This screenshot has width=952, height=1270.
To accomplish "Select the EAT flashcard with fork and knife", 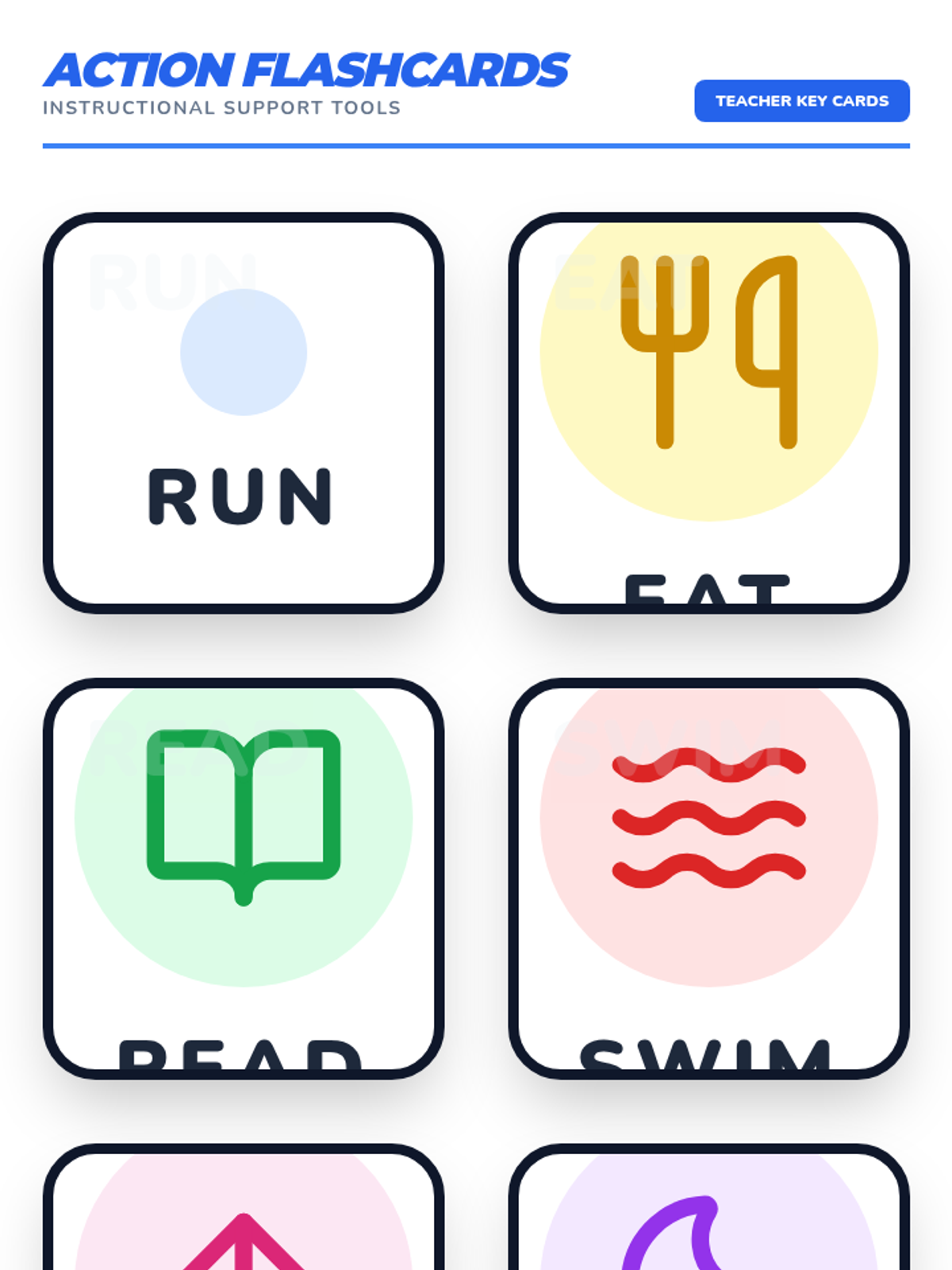I will (x=708, y=413).
